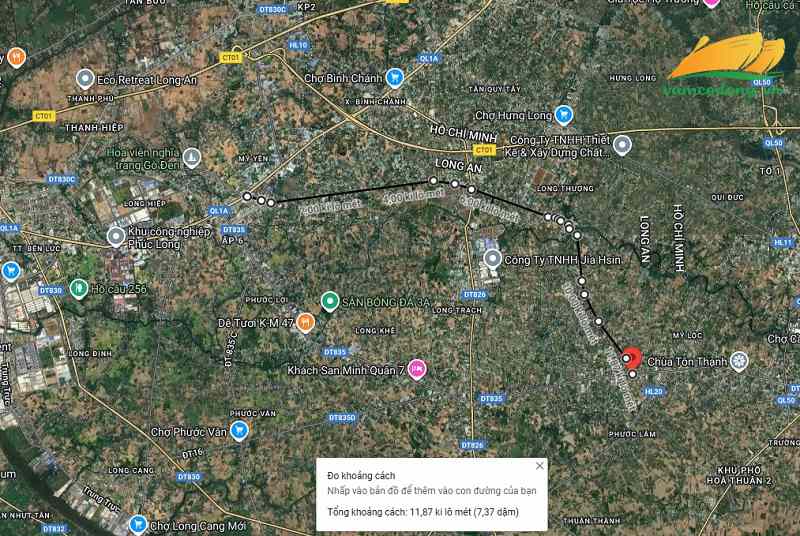800x536 pixels.
Task: Close the distance measurement dialog
Action: pyautogui.click(x=540, y=465)
